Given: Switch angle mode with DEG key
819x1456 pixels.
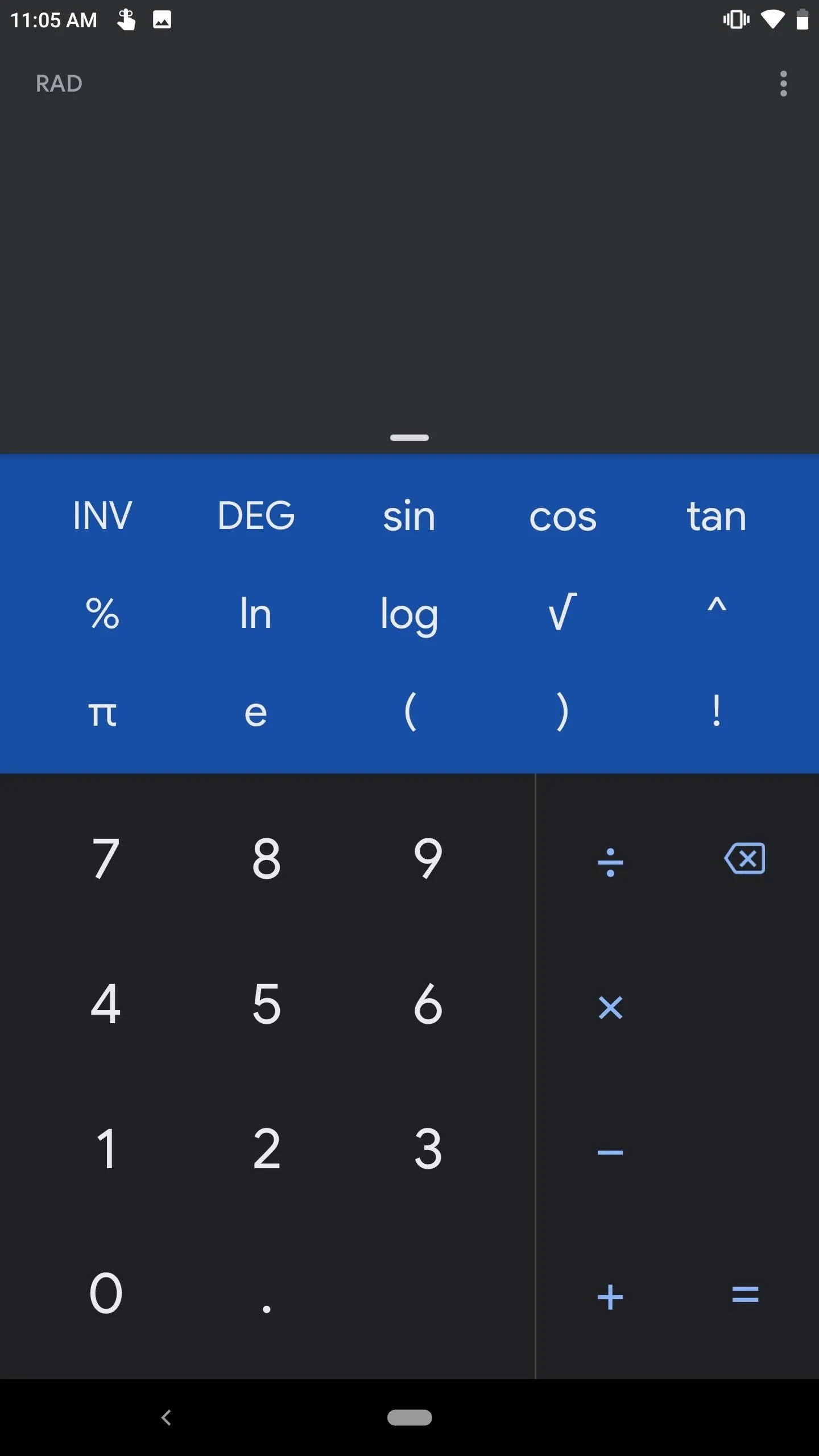Looking at the screenshot, I should click(x=256, y=516).
